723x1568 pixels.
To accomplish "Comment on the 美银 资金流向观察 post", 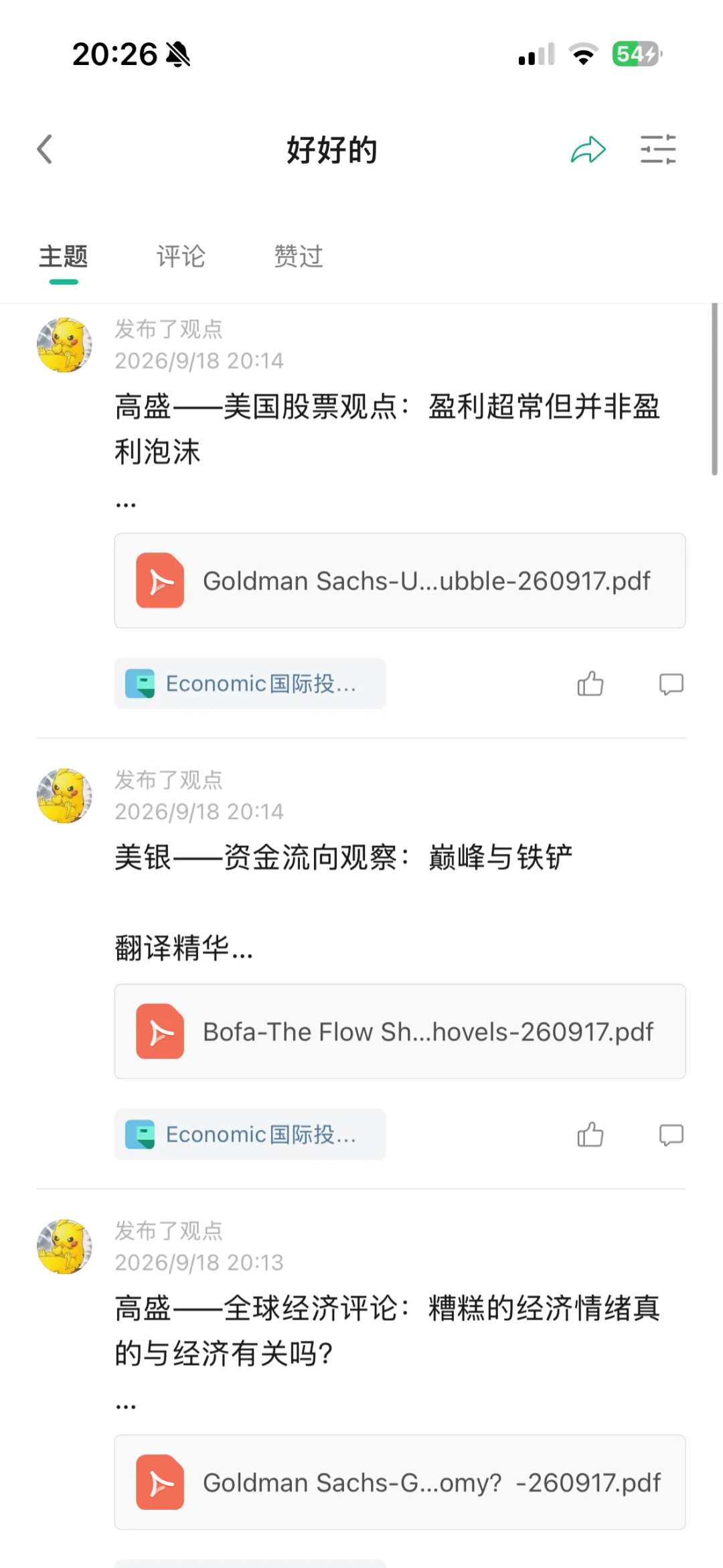I will click(x=671, y=1135).
